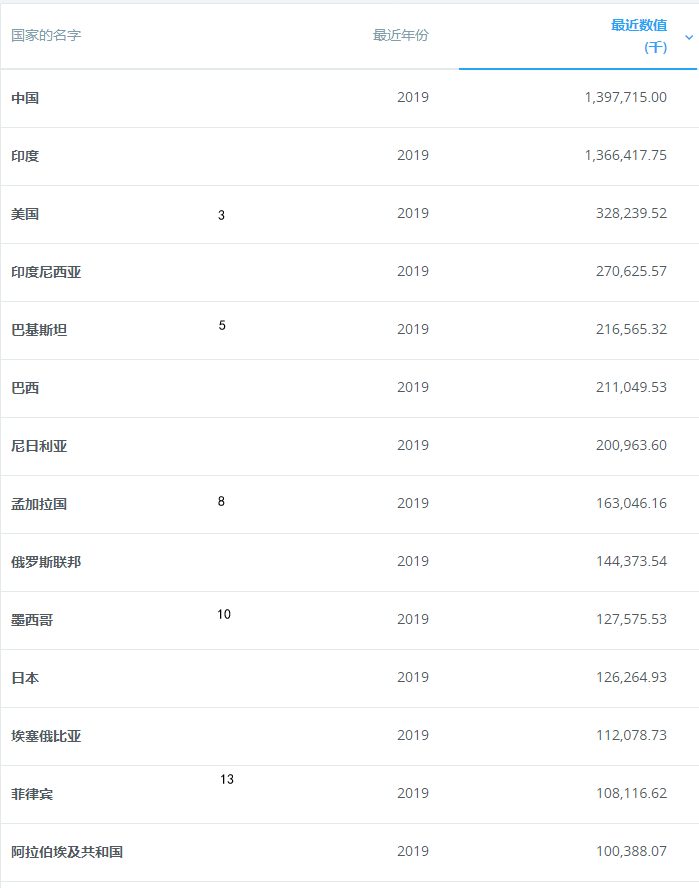Viewport: 699px width, 888px height.
Task: Open the 巴基斯坦 country entry
Action: click(39, 331)
